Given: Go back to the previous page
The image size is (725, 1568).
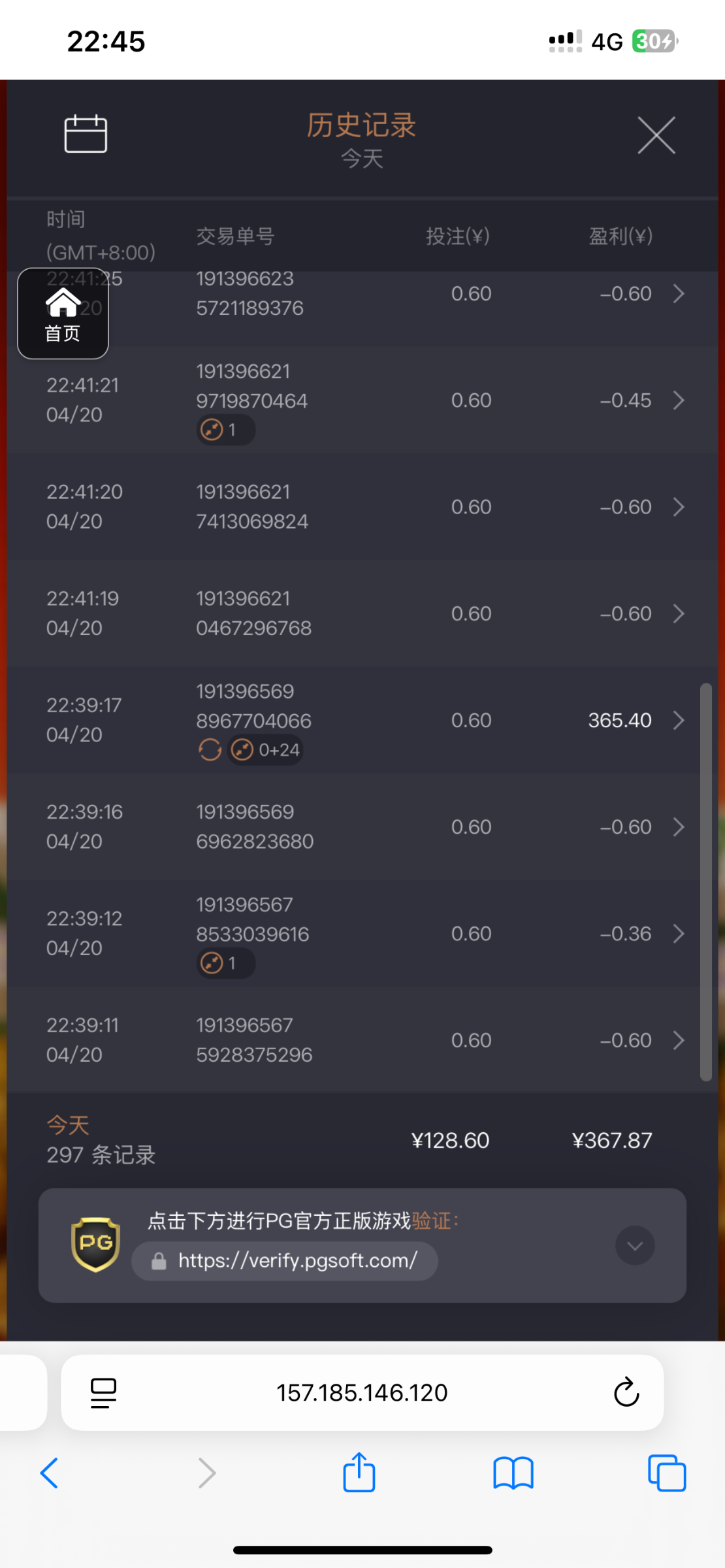Looking at the screenshot, I should (50, 1473).
